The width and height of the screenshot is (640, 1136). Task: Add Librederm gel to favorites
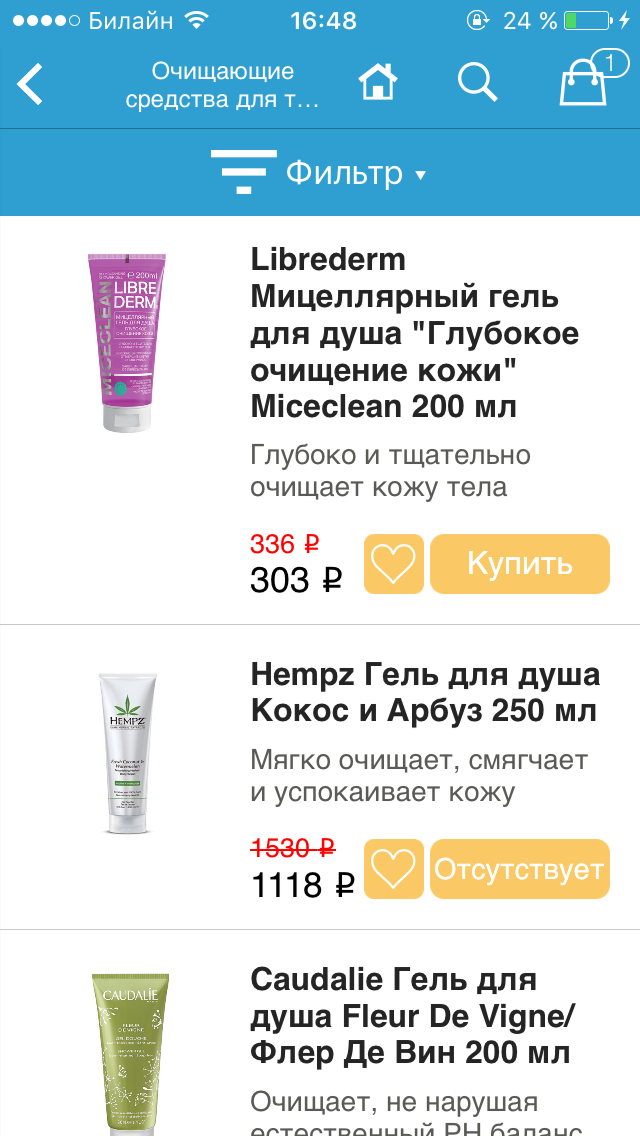(x=393, y=564)
